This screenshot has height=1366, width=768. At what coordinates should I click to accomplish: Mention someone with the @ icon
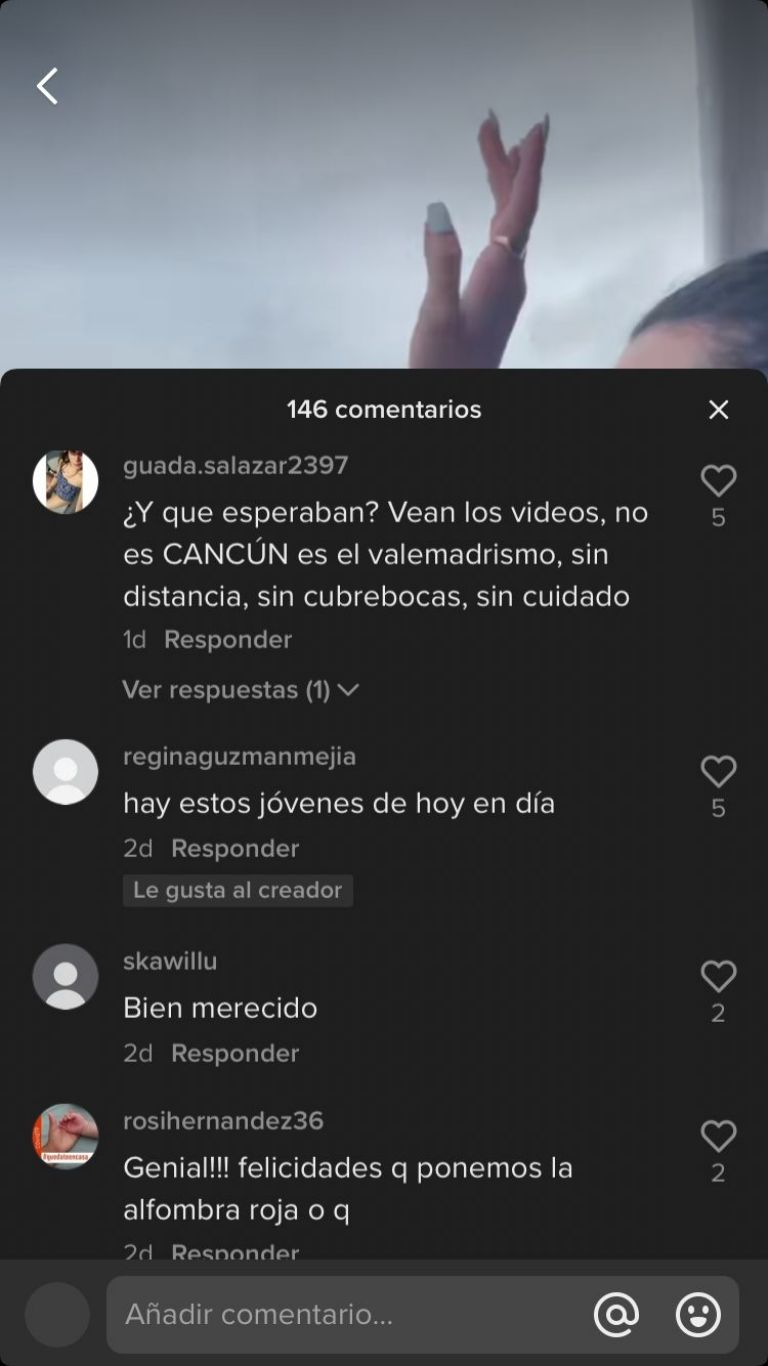tap(616, 1315)
